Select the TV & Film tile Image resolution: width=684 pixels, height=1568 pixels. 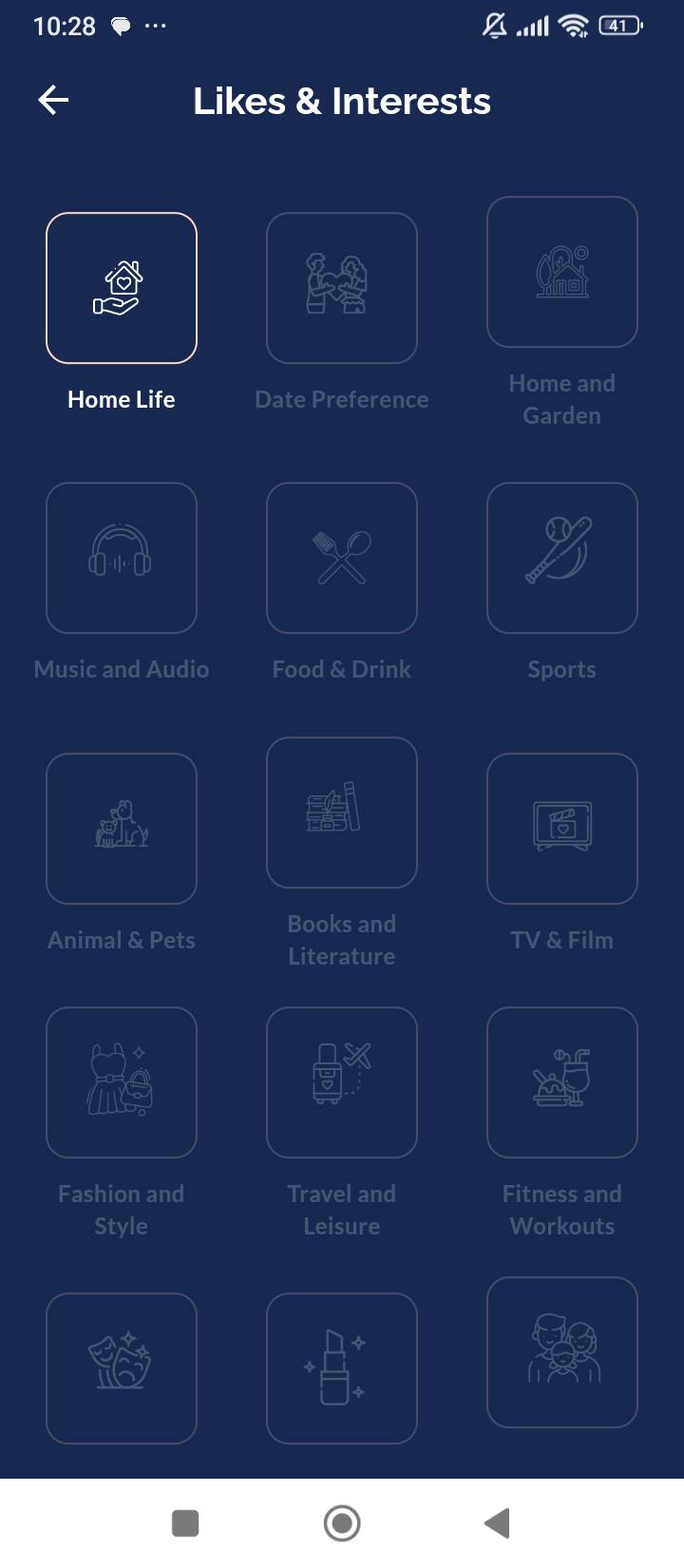(562, 829)
